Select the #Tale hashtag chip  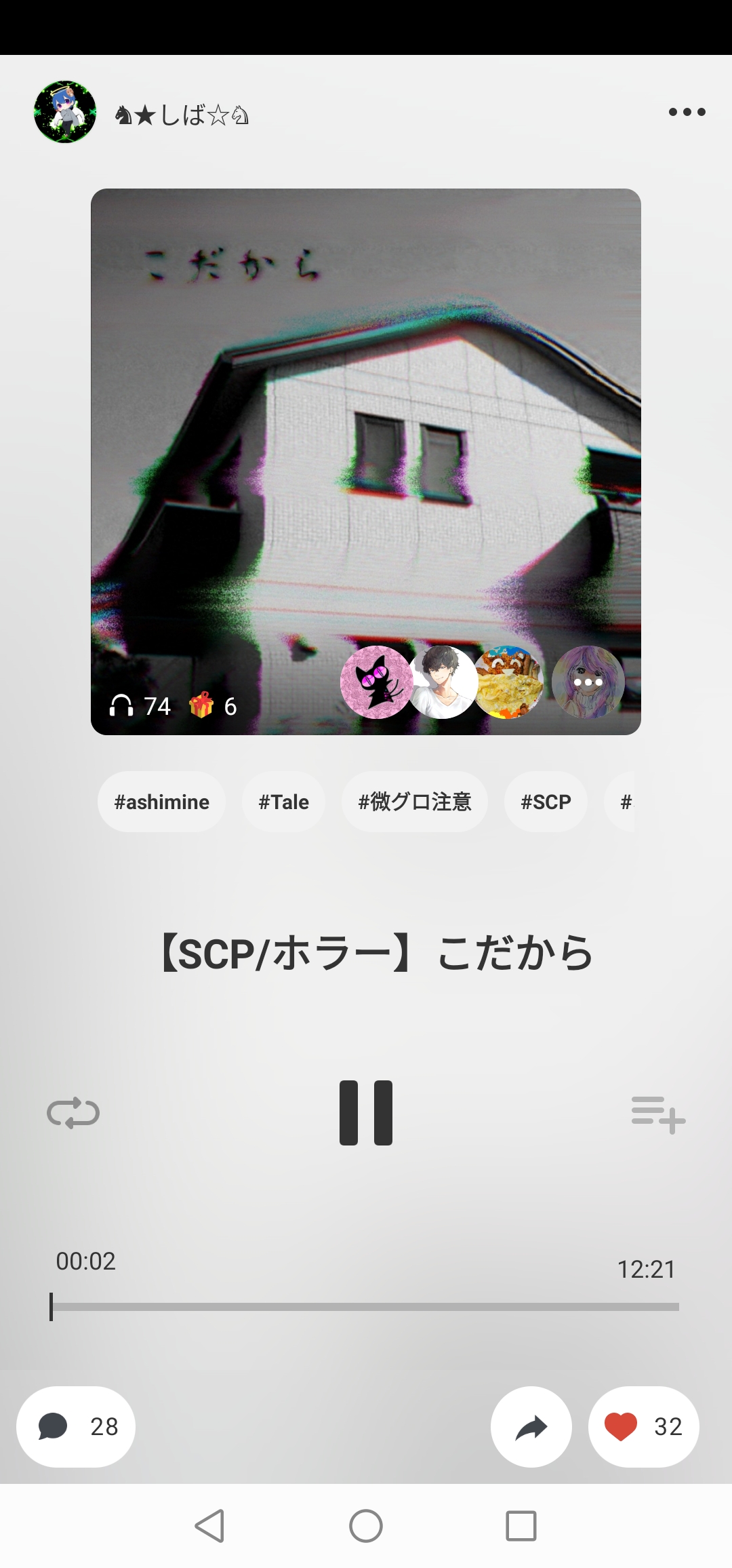tap(283, 802)
